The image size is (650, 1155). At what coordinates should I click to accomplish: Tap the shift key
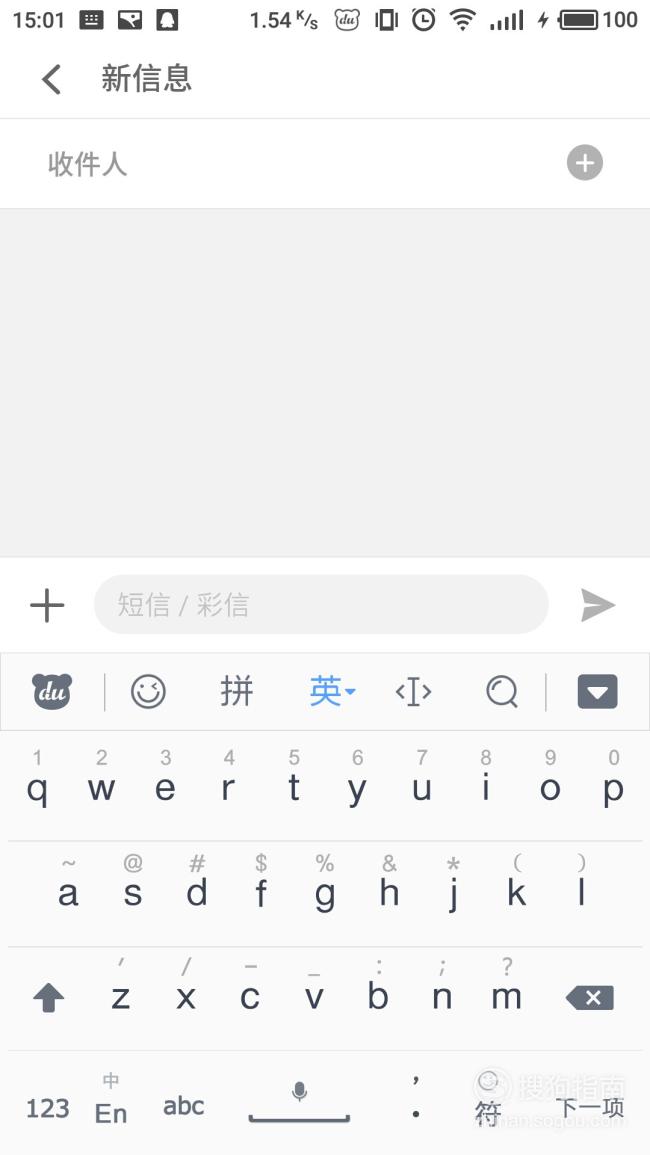pyautogui.click(x=49, y=998)
